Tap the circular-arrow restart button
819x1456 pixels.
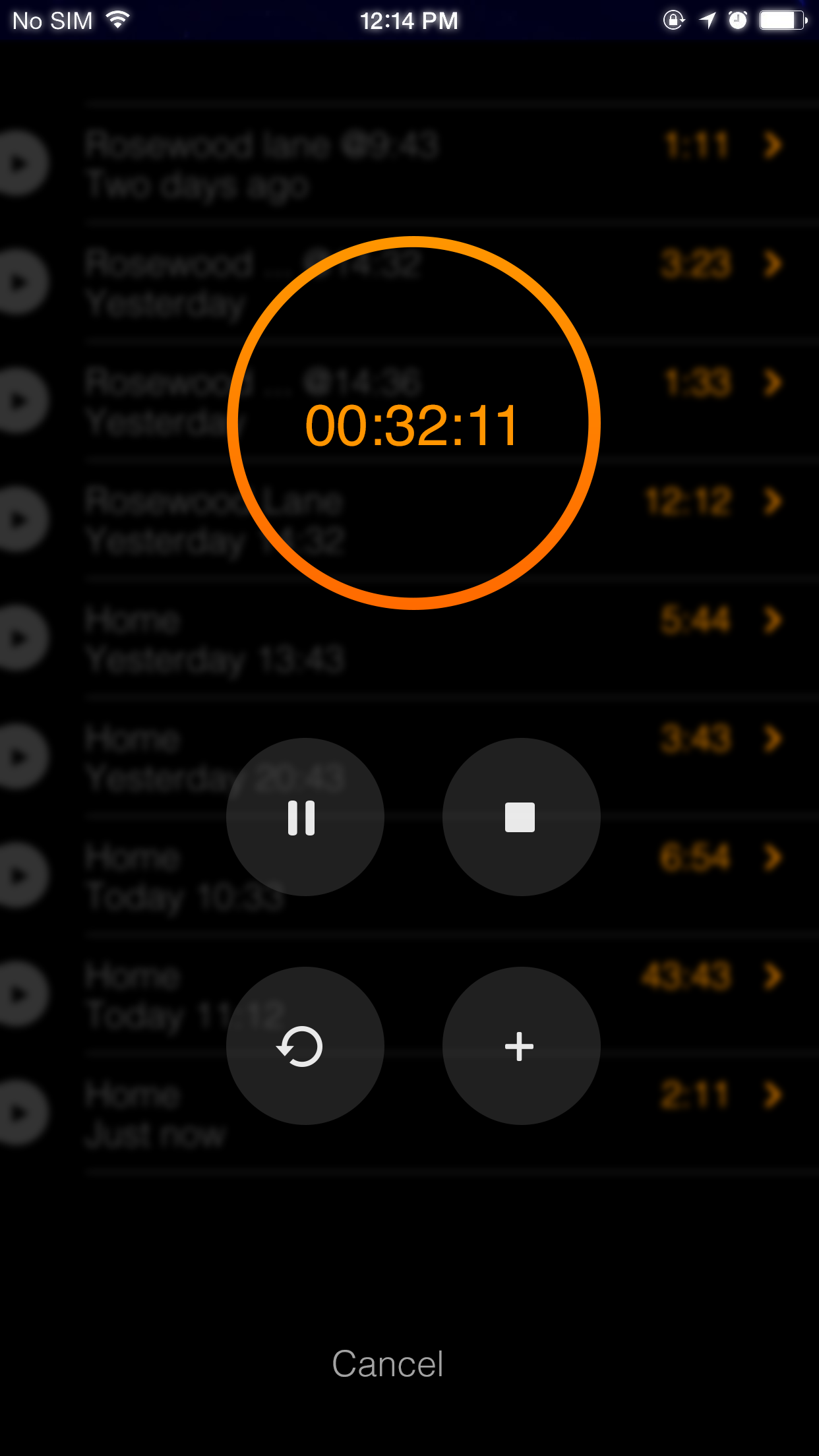click(305, 1046)
